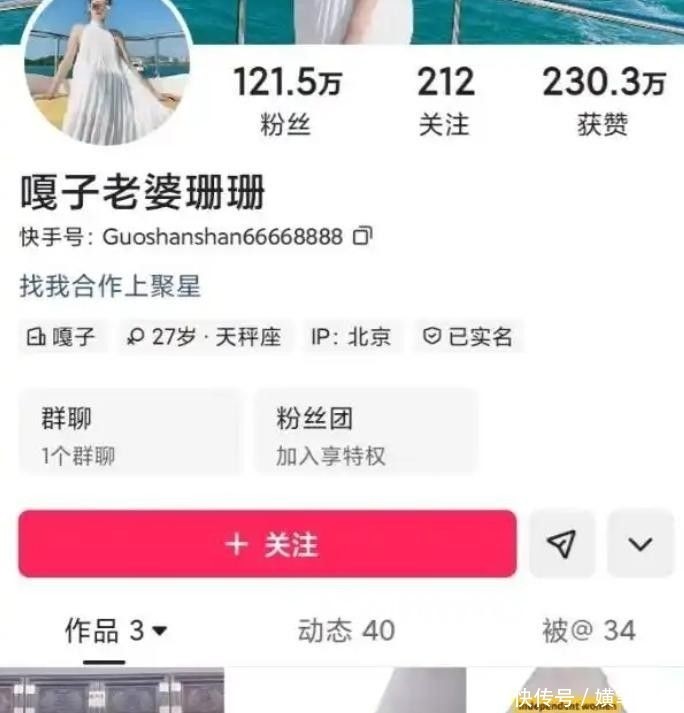Switch to the 作品 tab
This screenshot has width=684, height=713.
pos(115,631)
